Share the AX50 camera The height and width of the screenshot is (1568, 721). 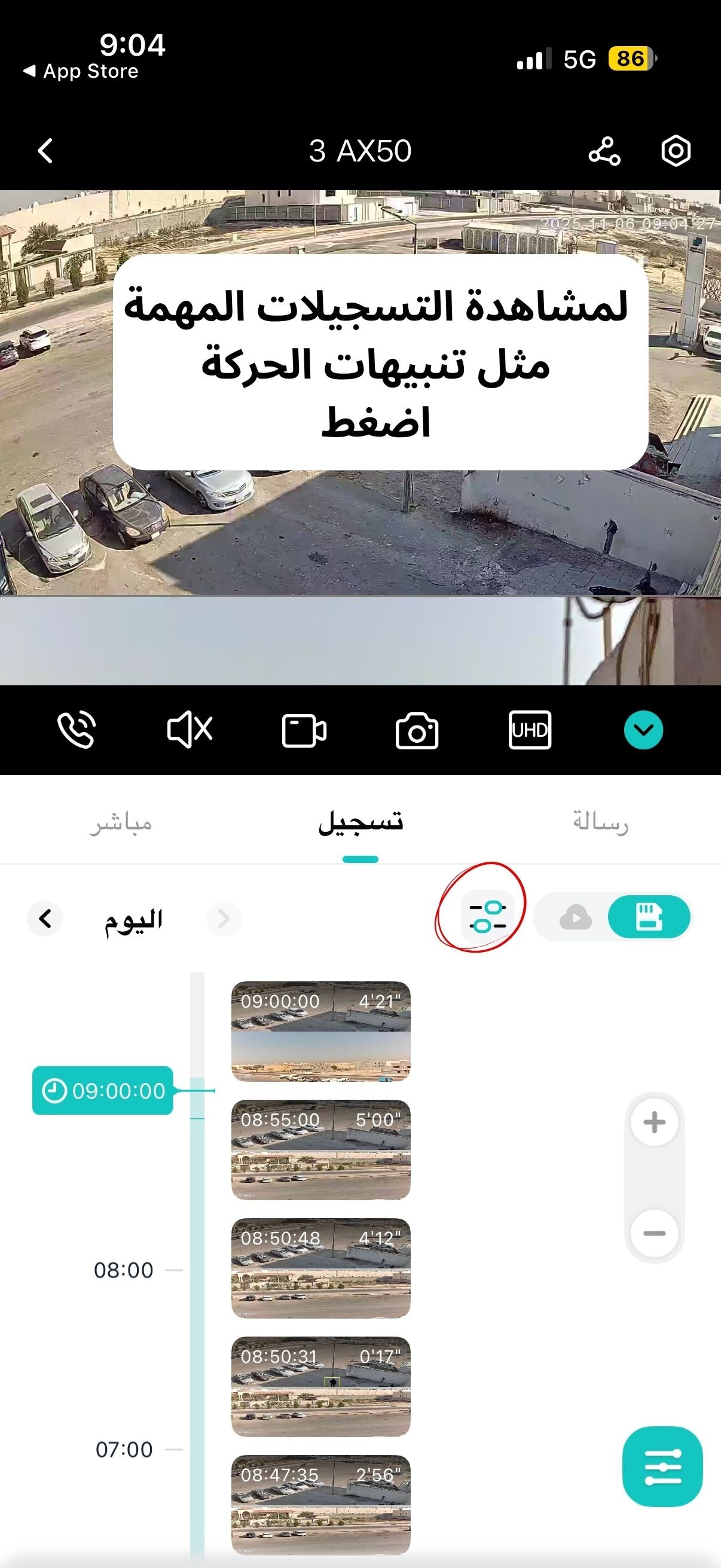pos(604,151)
